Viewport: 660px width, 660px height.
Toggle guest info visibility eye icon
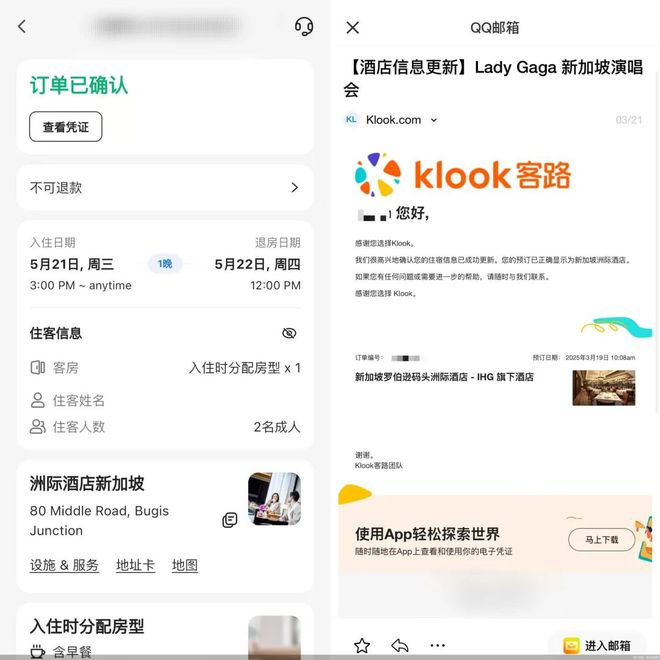coord(289,333)
